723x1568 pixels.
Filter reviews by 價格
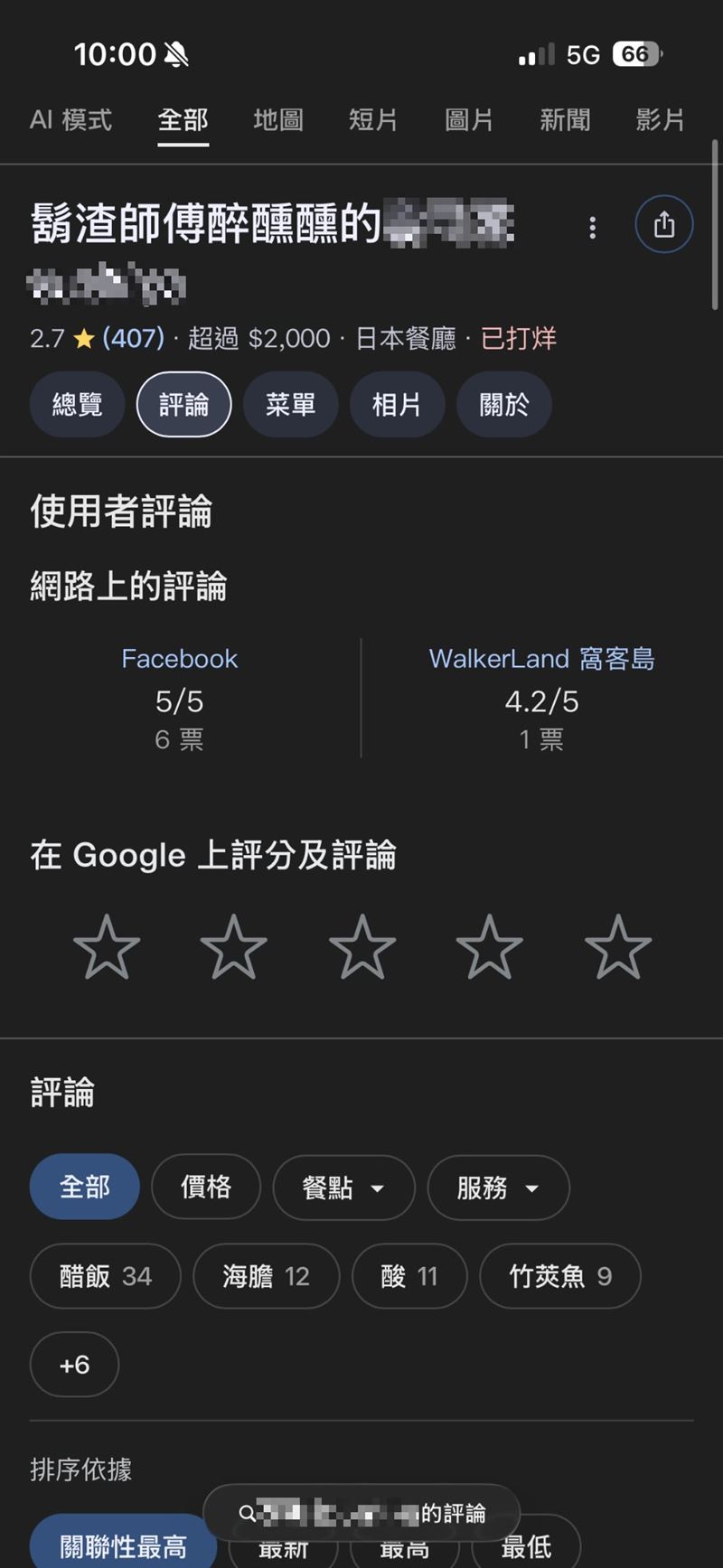[206, 1187]
